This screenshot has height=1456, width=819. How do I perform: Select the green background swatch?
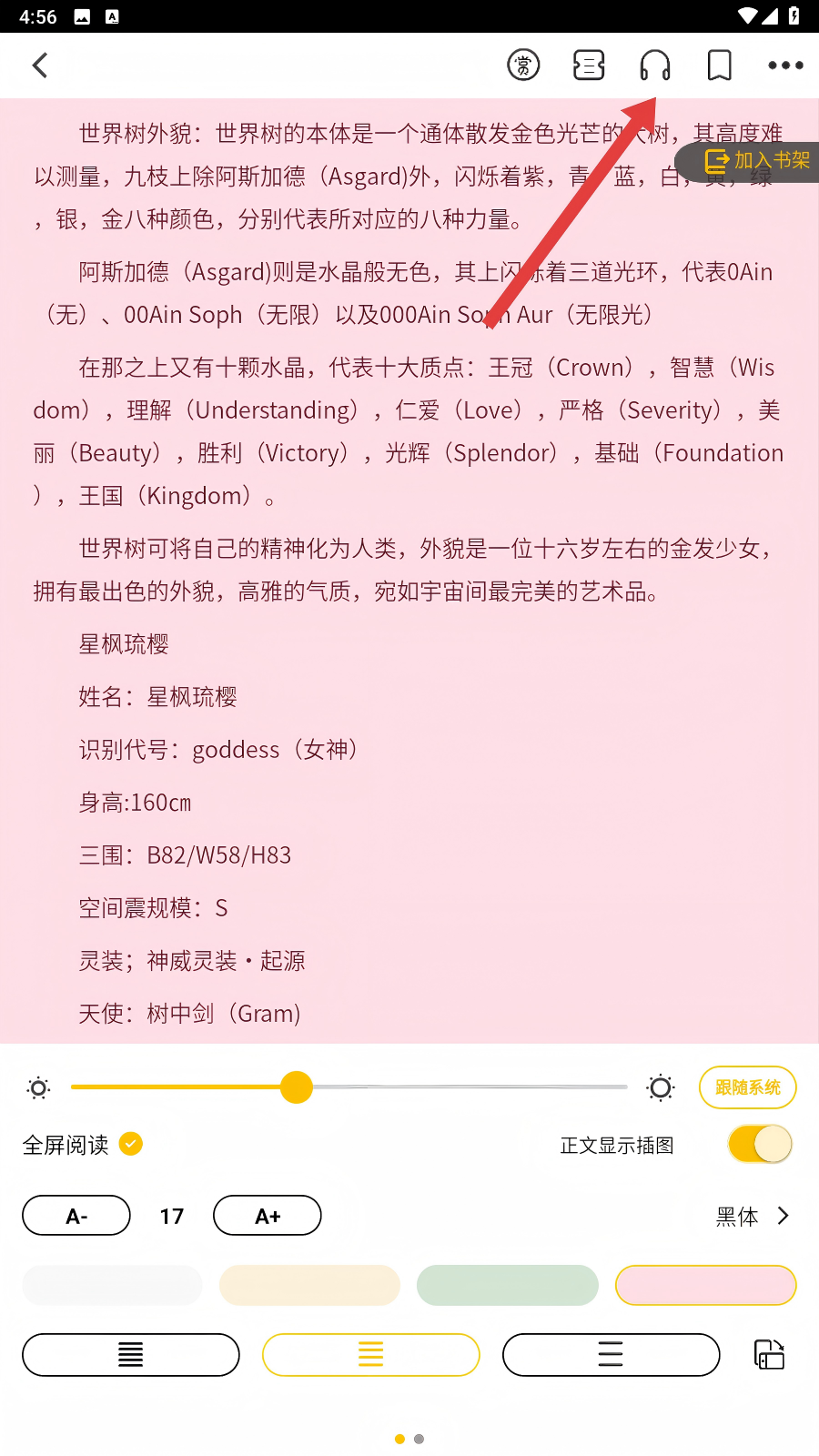click(x=507, y=1286)
